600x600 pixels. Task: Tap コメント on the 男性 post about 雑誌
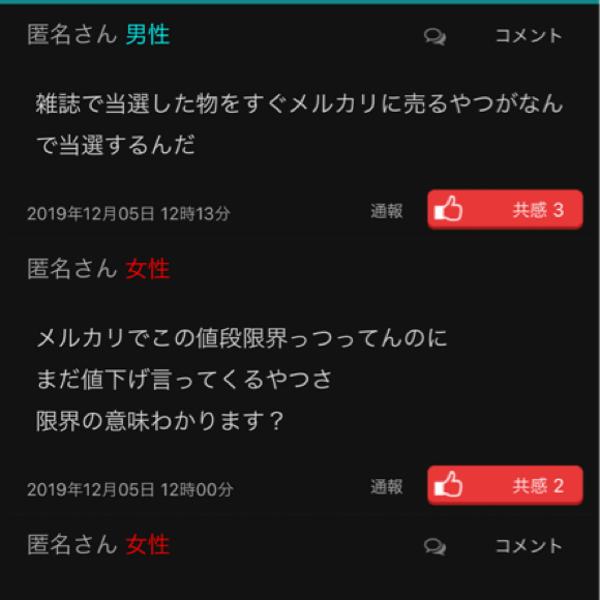pos(528,36)
